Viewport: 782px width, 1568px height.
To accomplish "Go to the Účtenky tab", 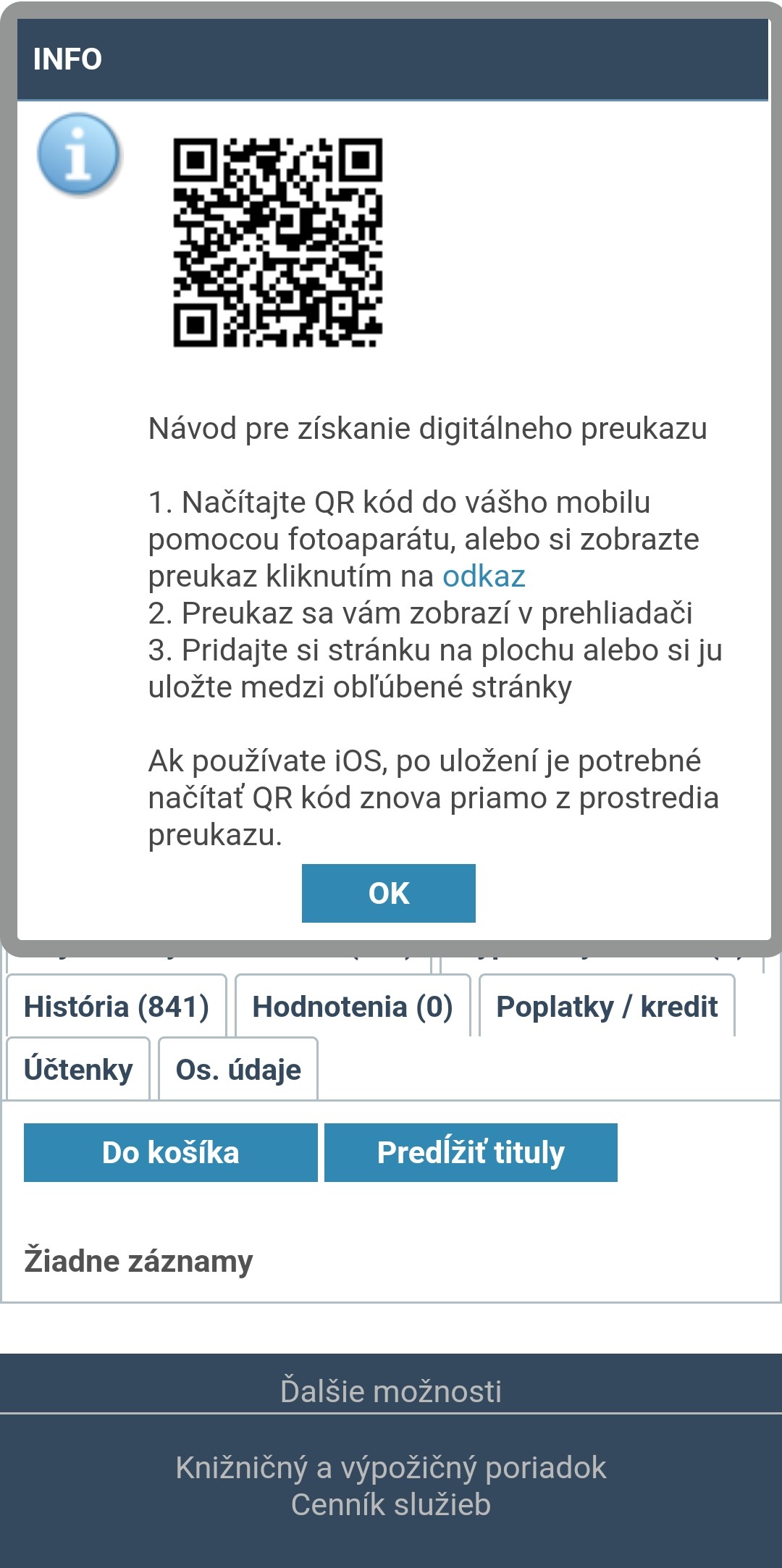I will [x=78, y=1069].
